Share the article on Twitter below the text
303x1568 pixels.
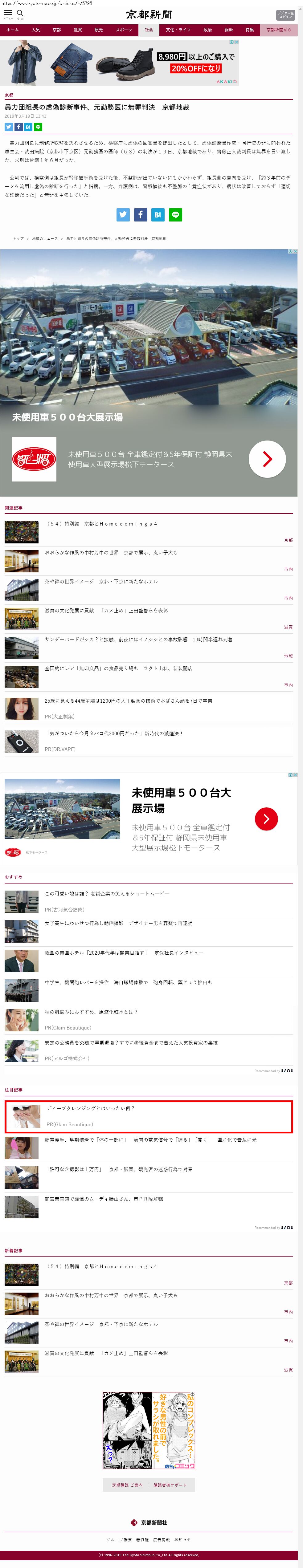[x=123, y=215]
